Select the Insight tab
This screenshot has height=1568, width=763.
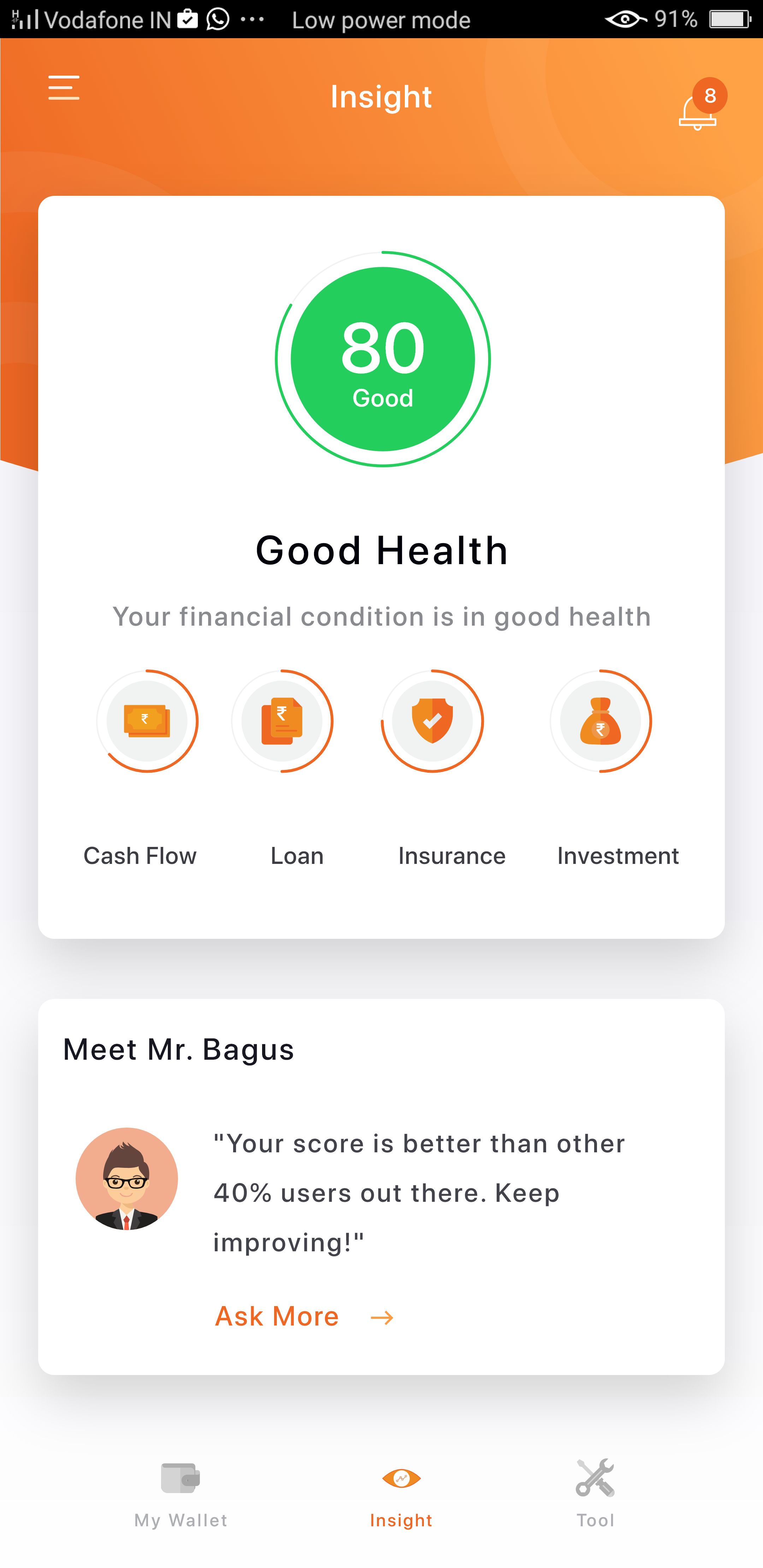(401, 1492)
